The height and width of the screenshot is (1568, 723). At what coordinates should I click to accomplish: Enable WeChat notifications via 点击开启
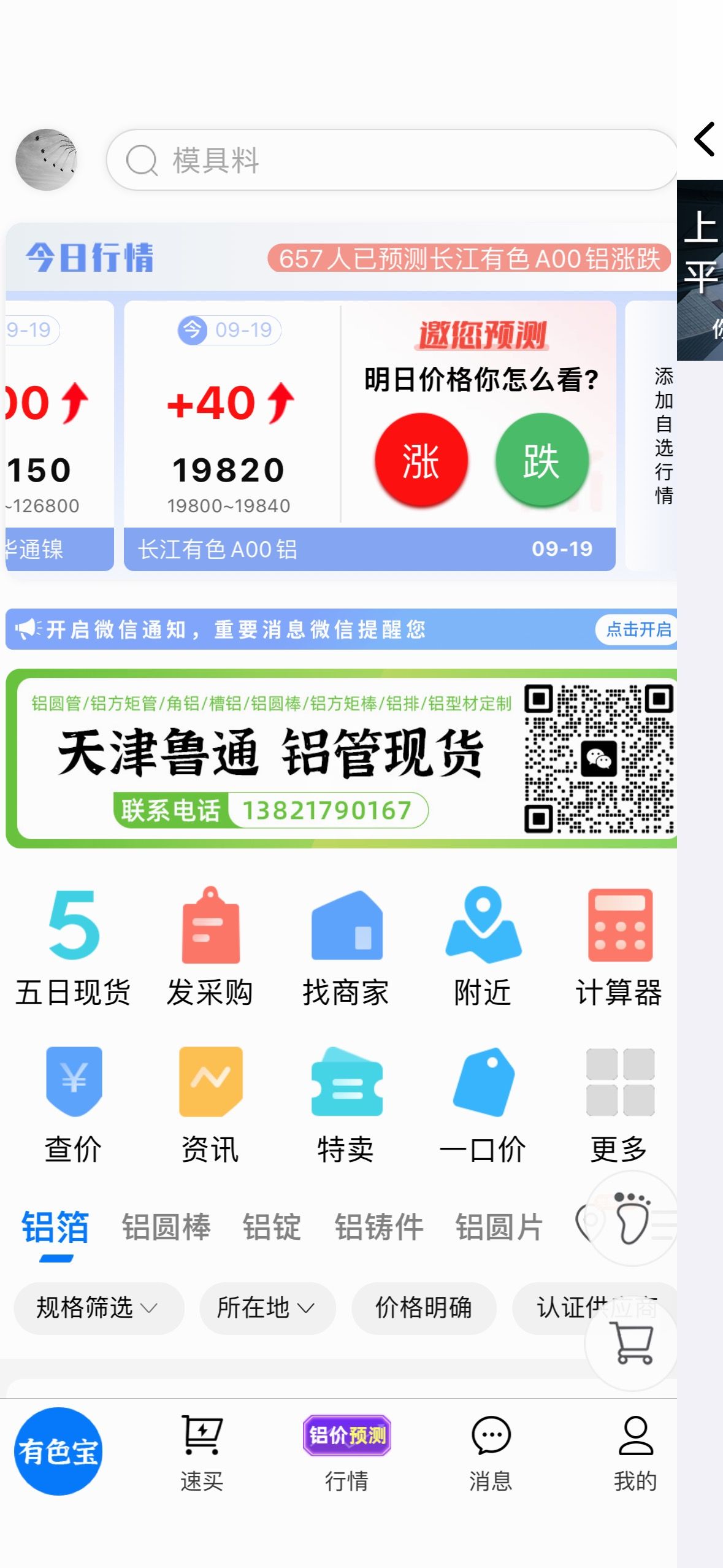pos(637,629)
